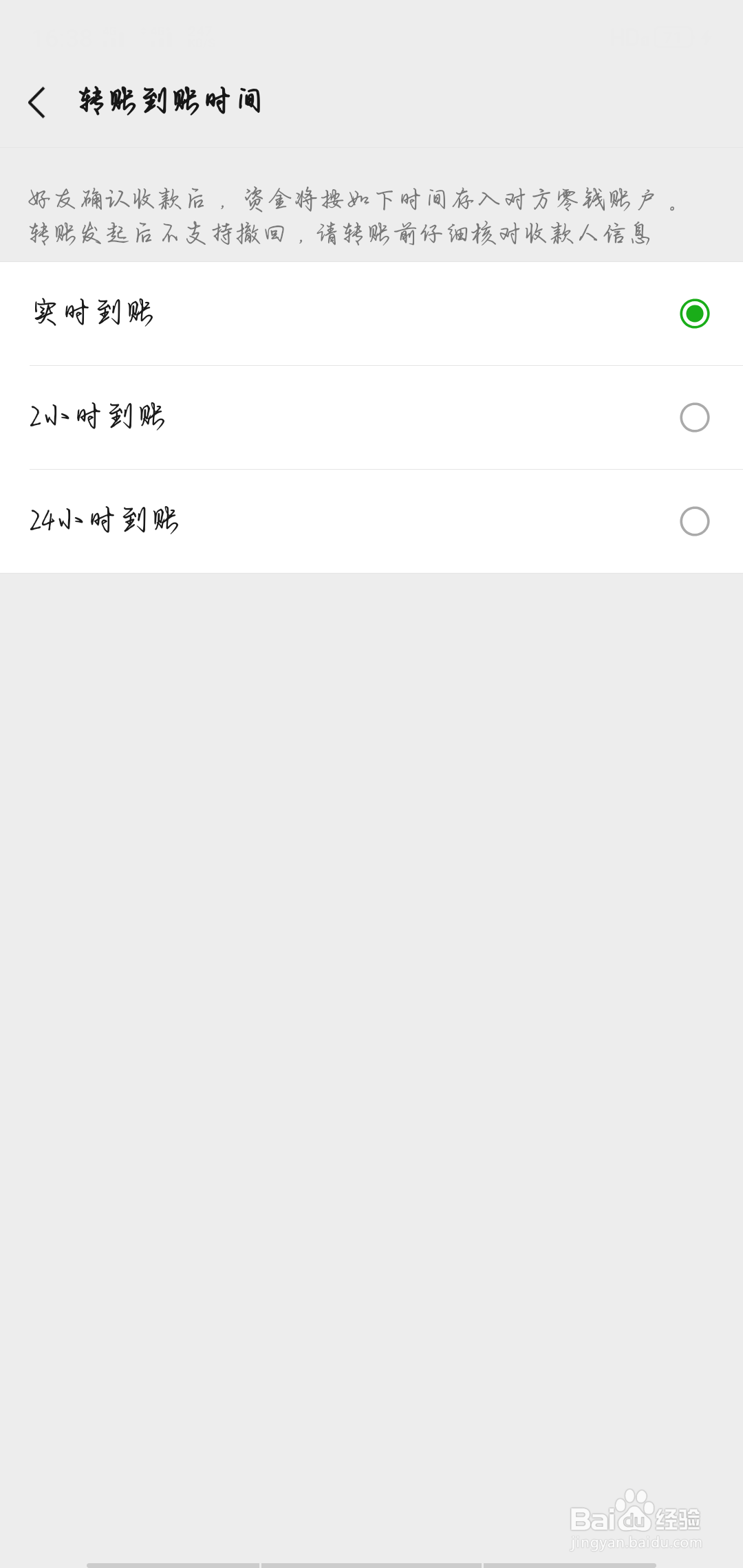Select 实时到账 arrival option
The width and height of the screenshot is (743, 1568).
point(371,314)
